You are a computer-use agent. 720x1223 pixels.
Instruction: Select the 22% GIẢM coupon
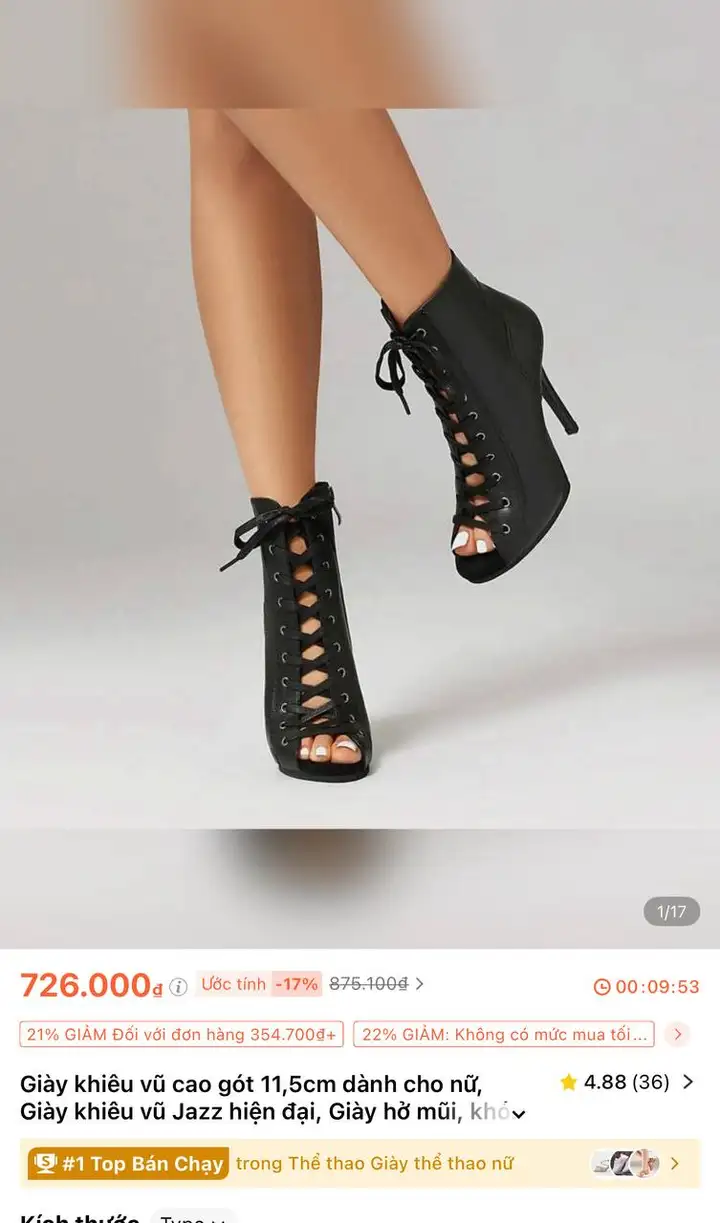coord(504,1034)
